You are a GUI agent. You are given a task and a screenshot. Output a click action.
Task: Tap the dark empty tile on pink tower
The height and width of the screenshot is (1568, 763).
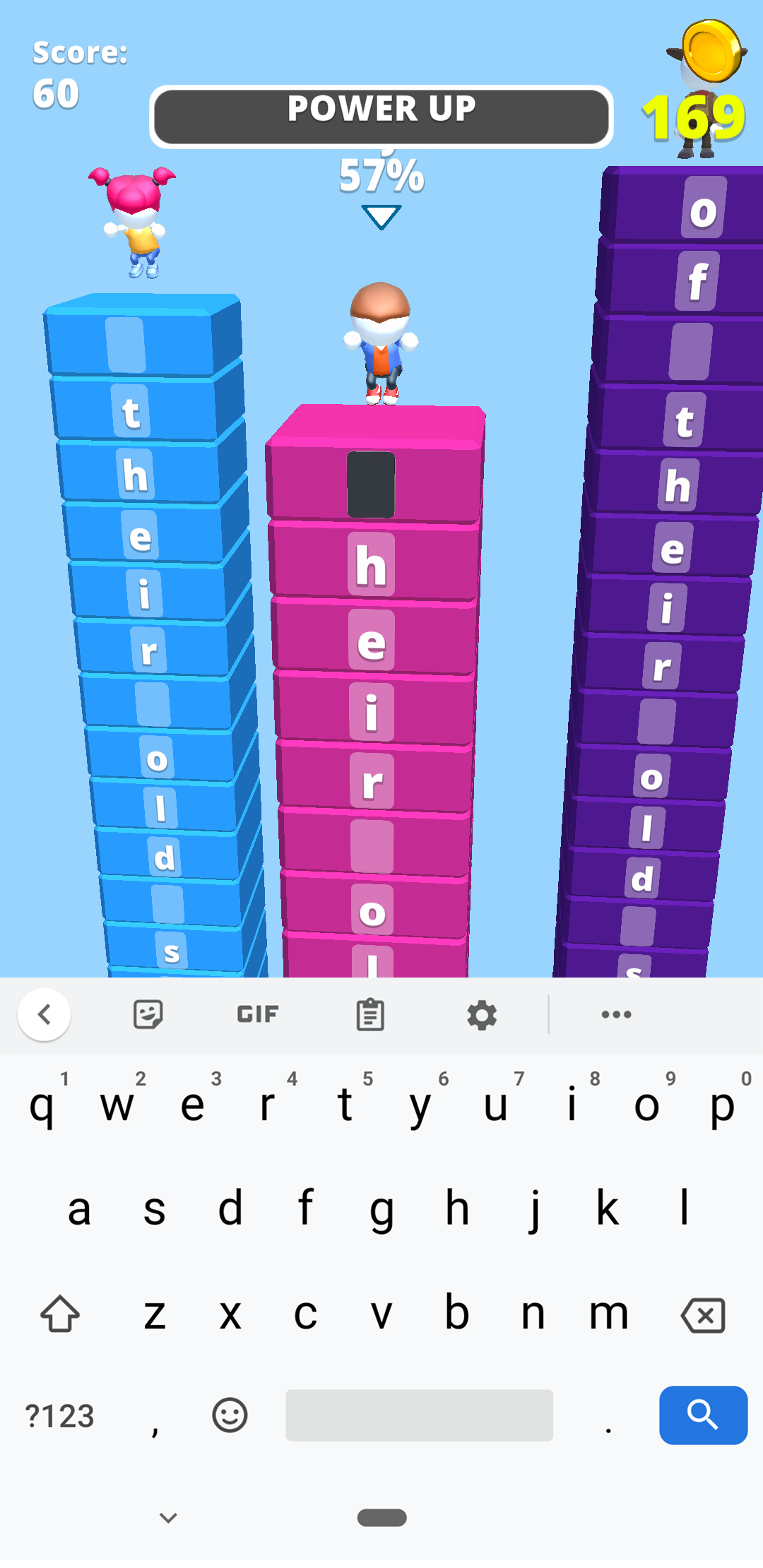[371, 484]
